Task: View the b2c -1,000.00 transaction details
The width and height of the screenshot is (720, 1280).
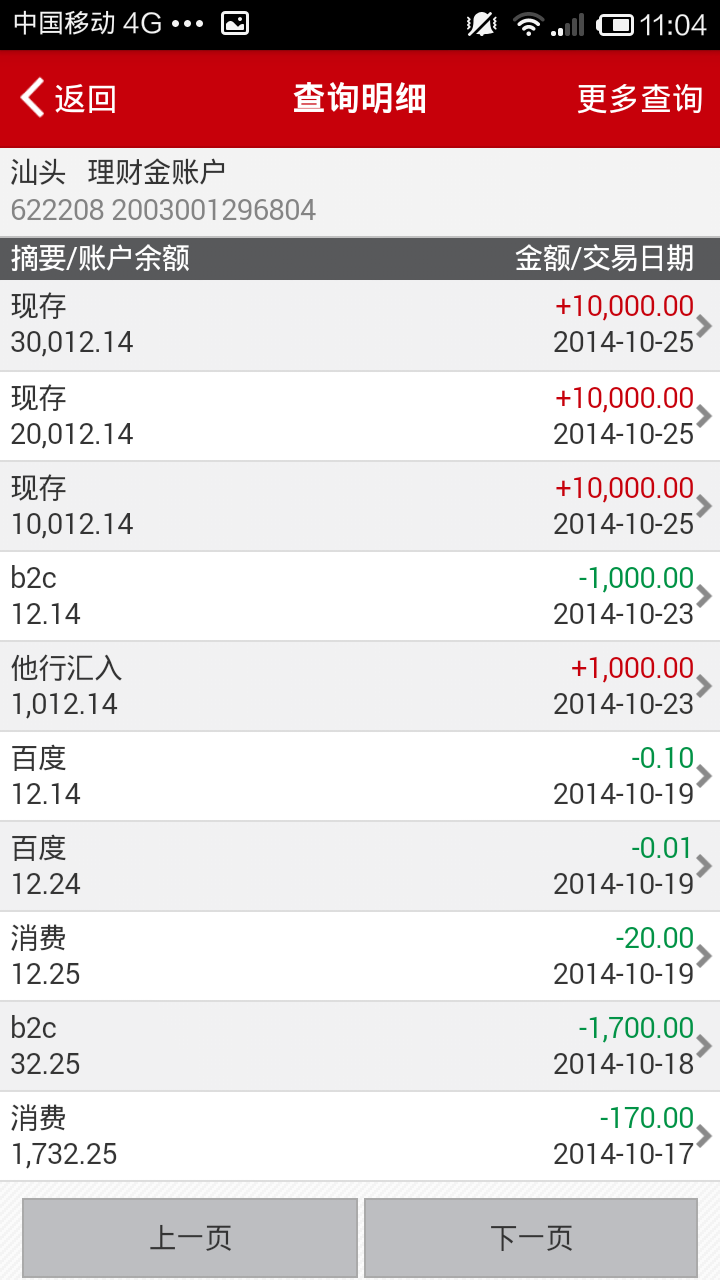Action: tap(360, 596)
